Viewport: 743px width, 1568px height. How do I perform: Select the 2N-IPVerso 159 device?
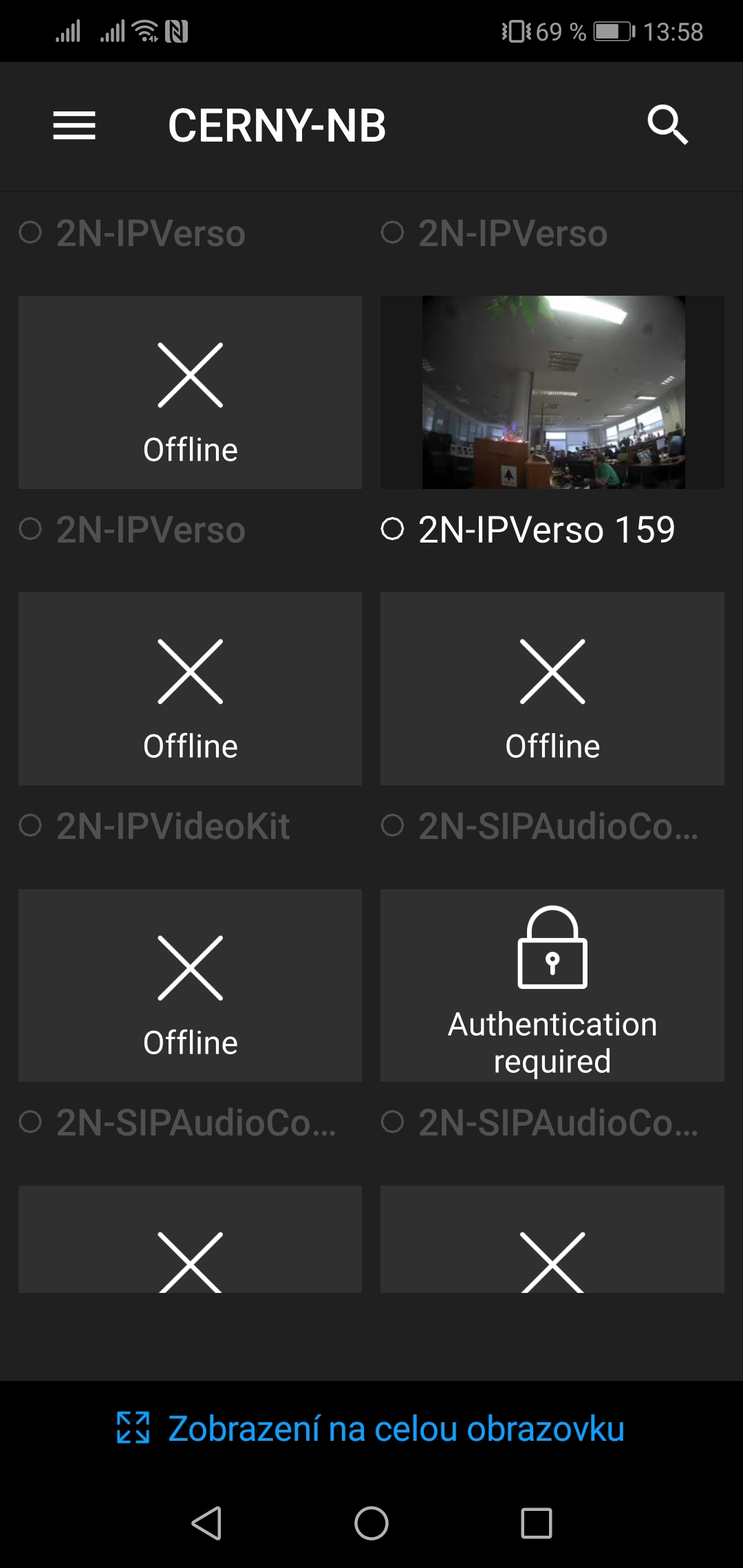[x=546, y=530]
